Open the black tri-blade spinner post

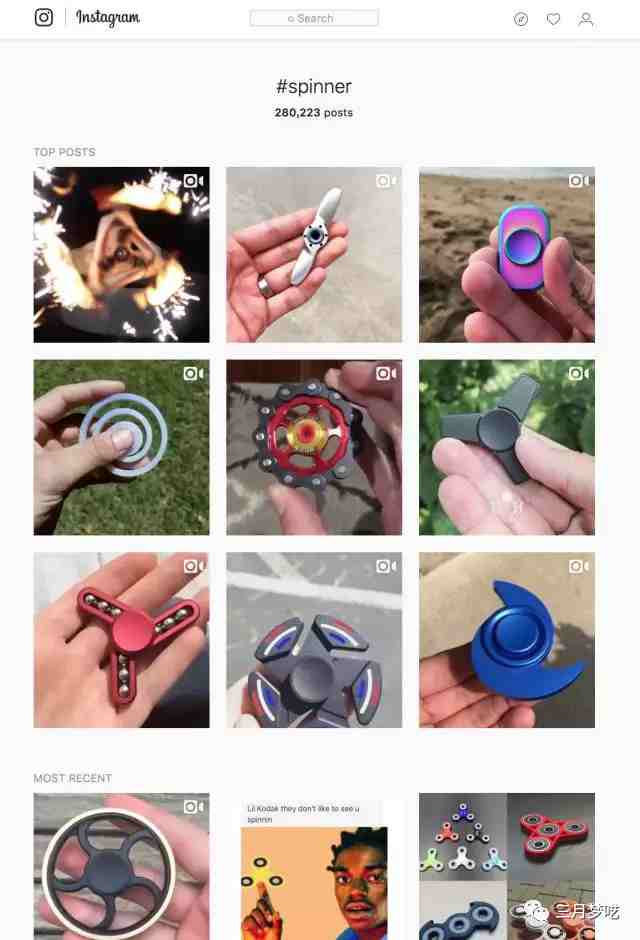[x=507, y=447]
